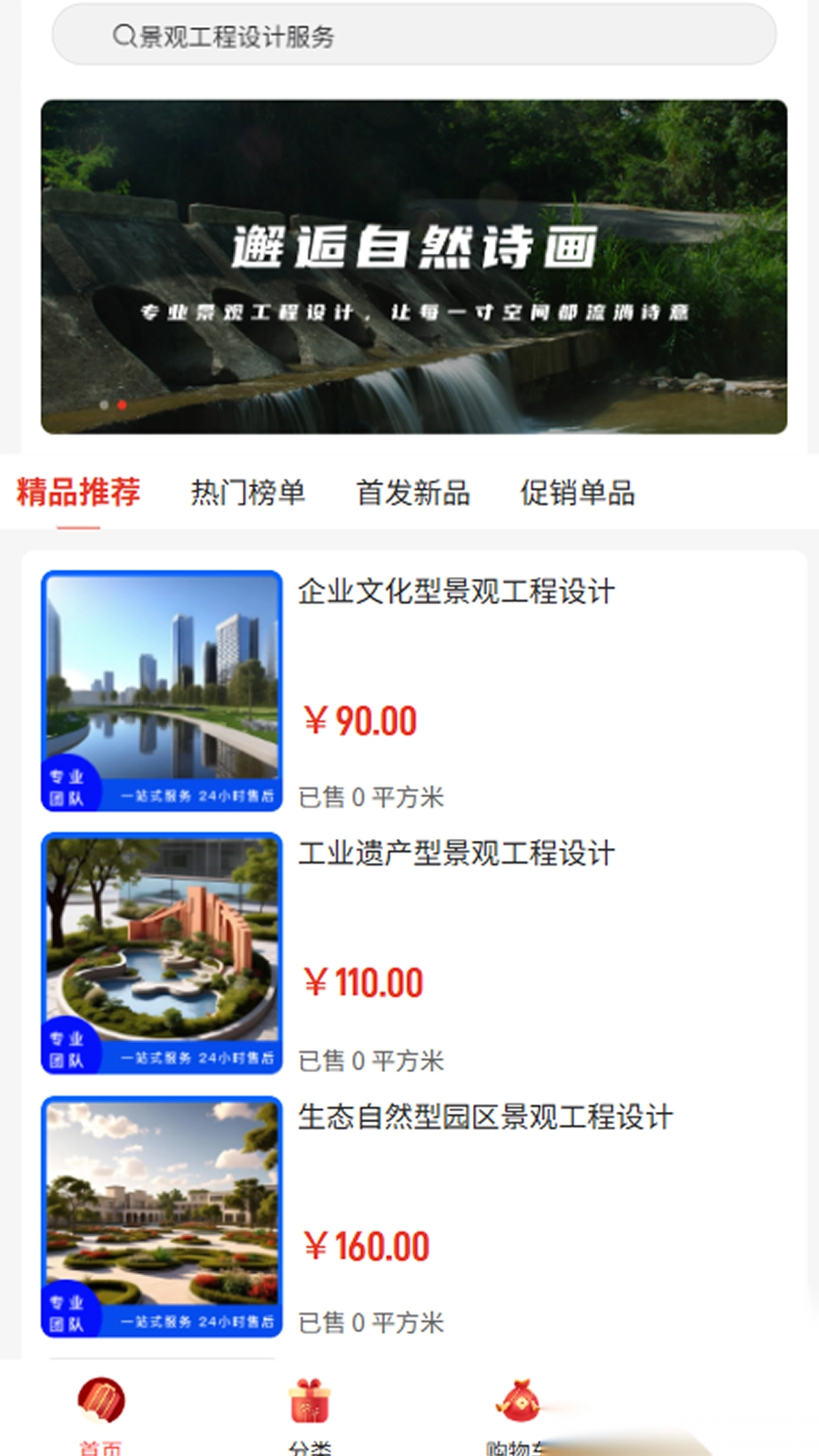Click the 专业团队 badge on the ecological park product
This screenshot has width=819, height=1456.
click(66, 1311)
